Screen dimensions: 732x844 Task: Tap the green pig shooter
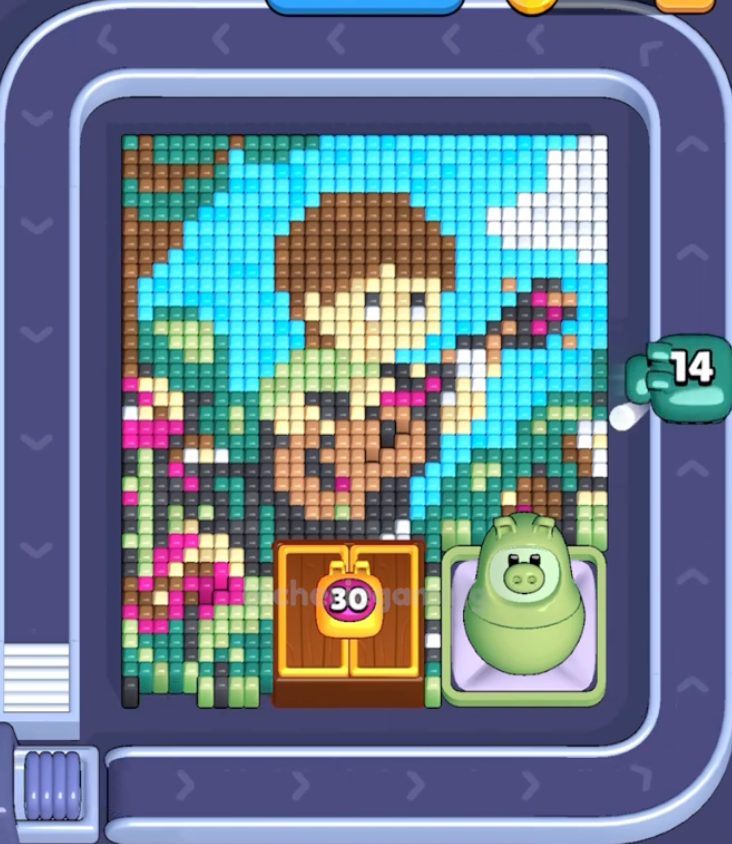point(523,595)
